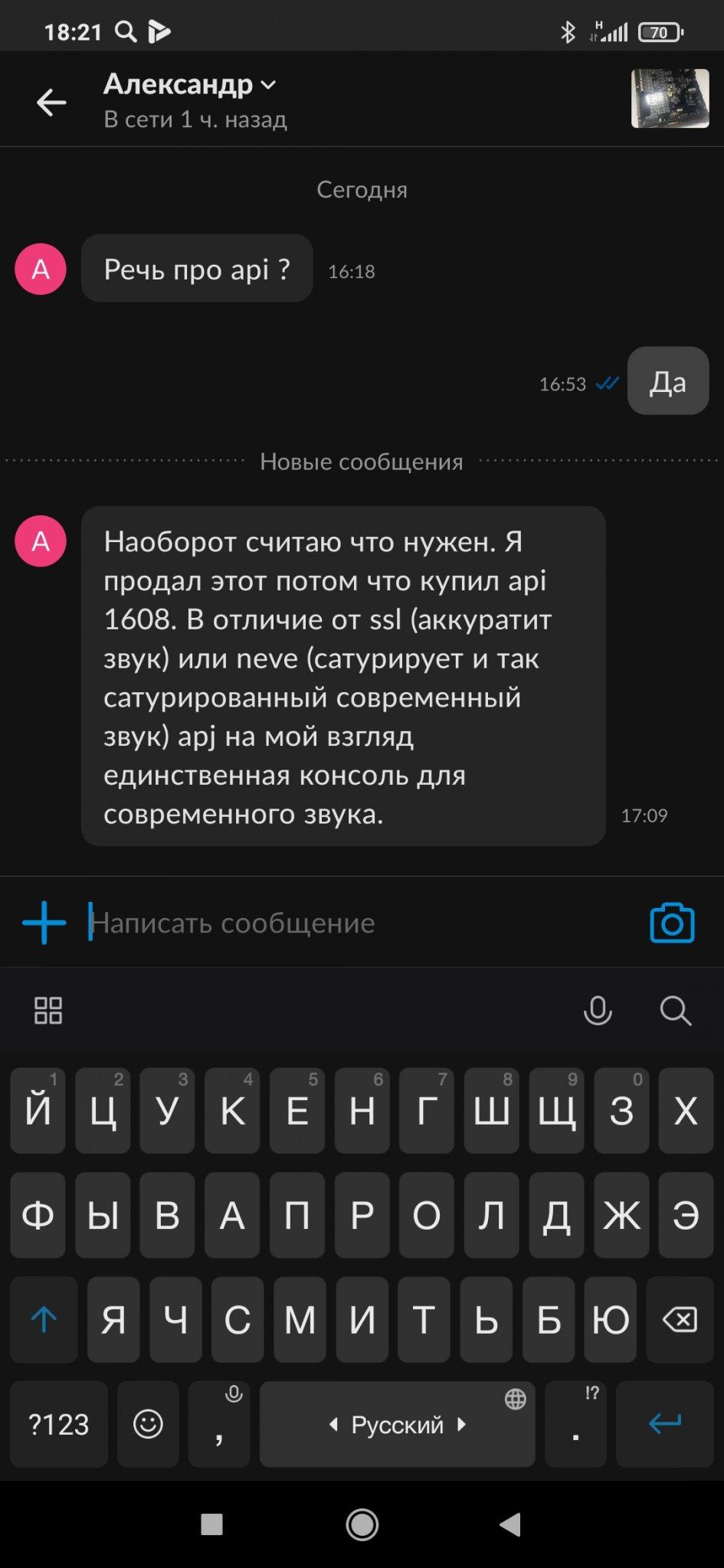Image resolution: width=724 pixels, height=1568 pixels.
Task: Start voice input with keyboard microphone
Action: (598, 1011)
